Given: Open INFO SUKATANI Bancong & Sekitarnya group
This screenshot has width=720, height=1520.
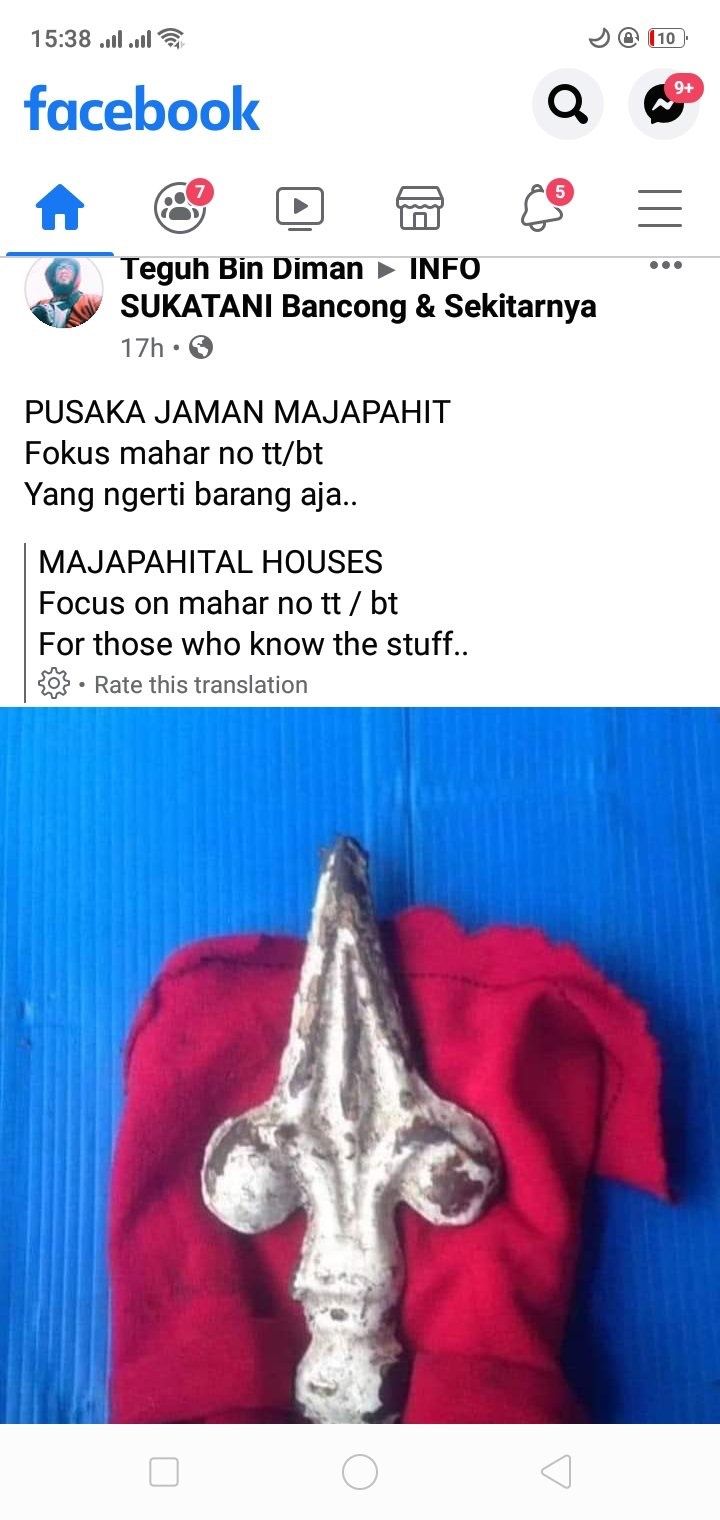Looking at the screenshot, I should tap(358, 306).
